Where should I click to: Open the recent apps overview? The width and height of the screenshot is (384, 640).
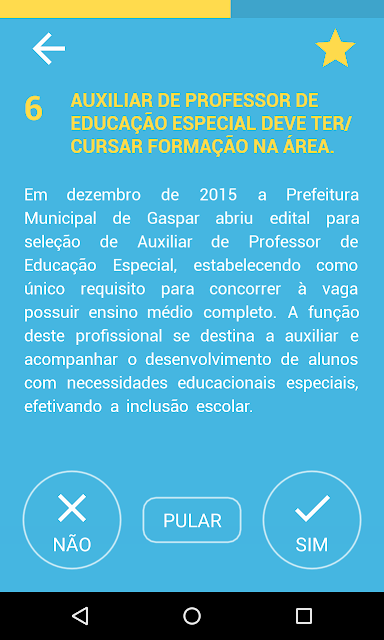(x=304, y=616)
